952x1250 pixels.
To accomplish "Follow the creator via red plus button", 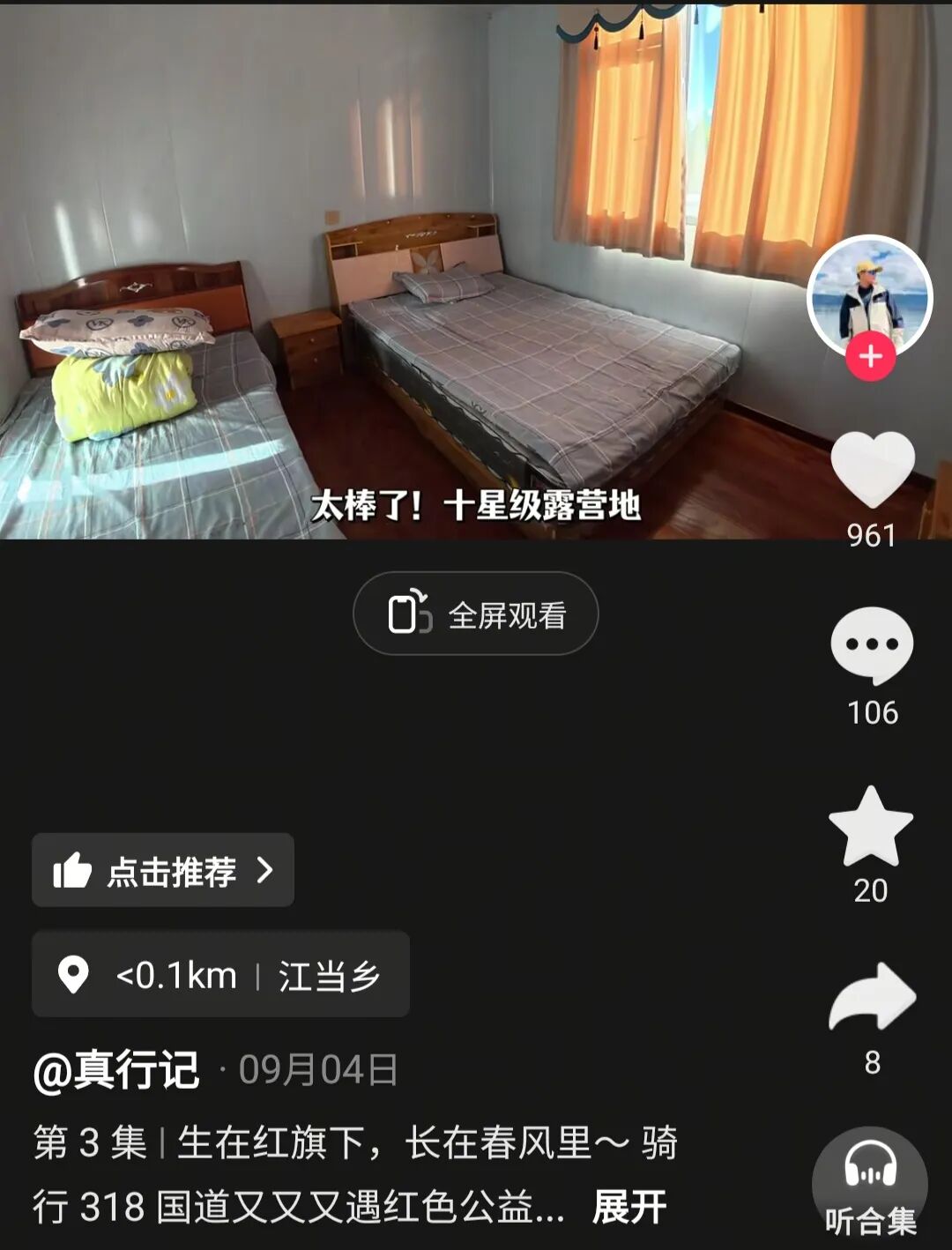I will click(x=871, y=357).
